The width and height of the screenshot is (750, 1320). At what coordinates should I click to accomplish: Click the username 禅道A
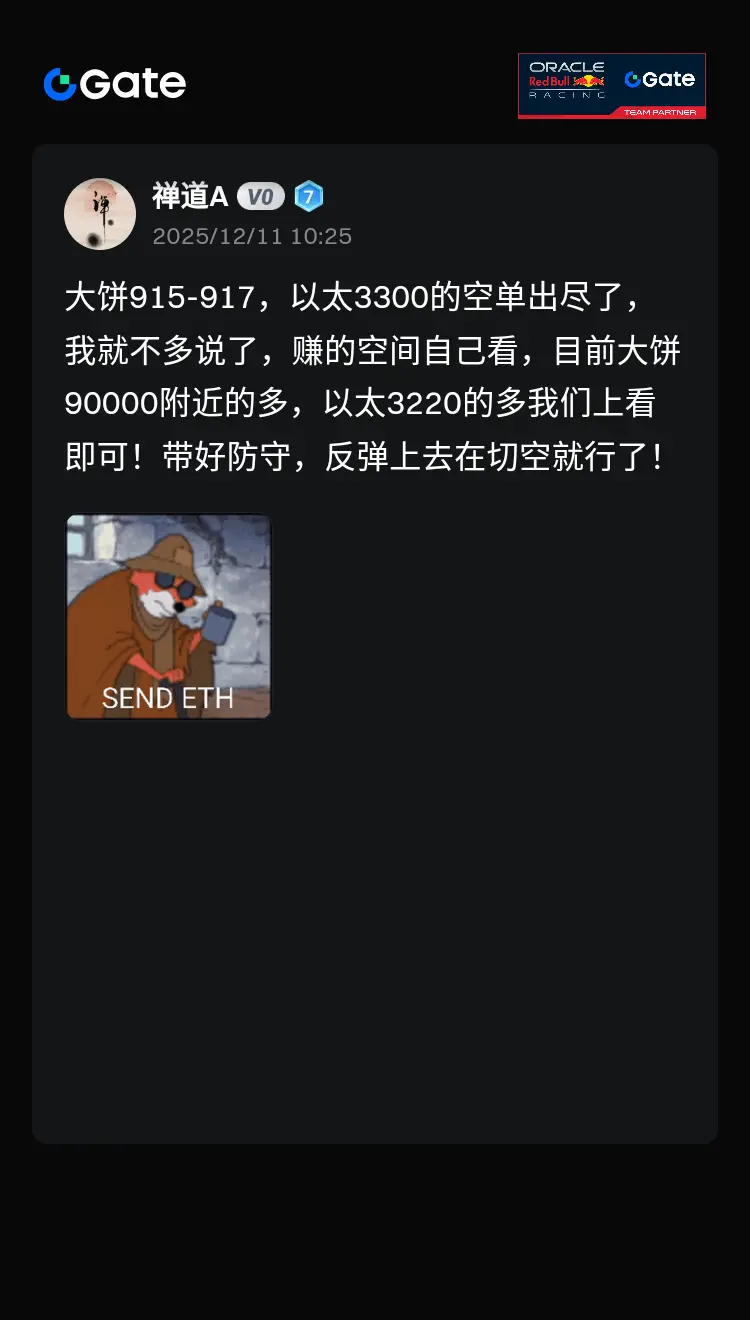(x=190, y=196)
